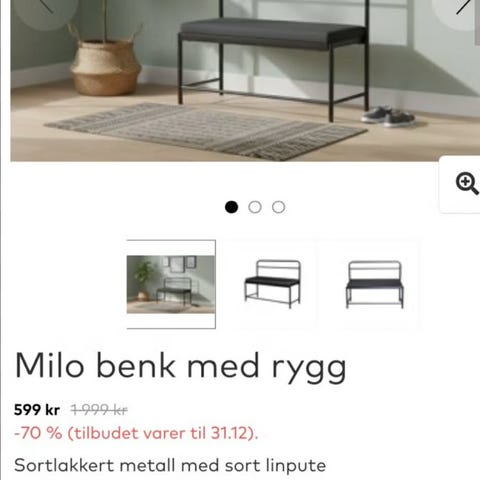480x480 pixels.
Task: Select the angled bench thumbnail
Action: point(273,284)
